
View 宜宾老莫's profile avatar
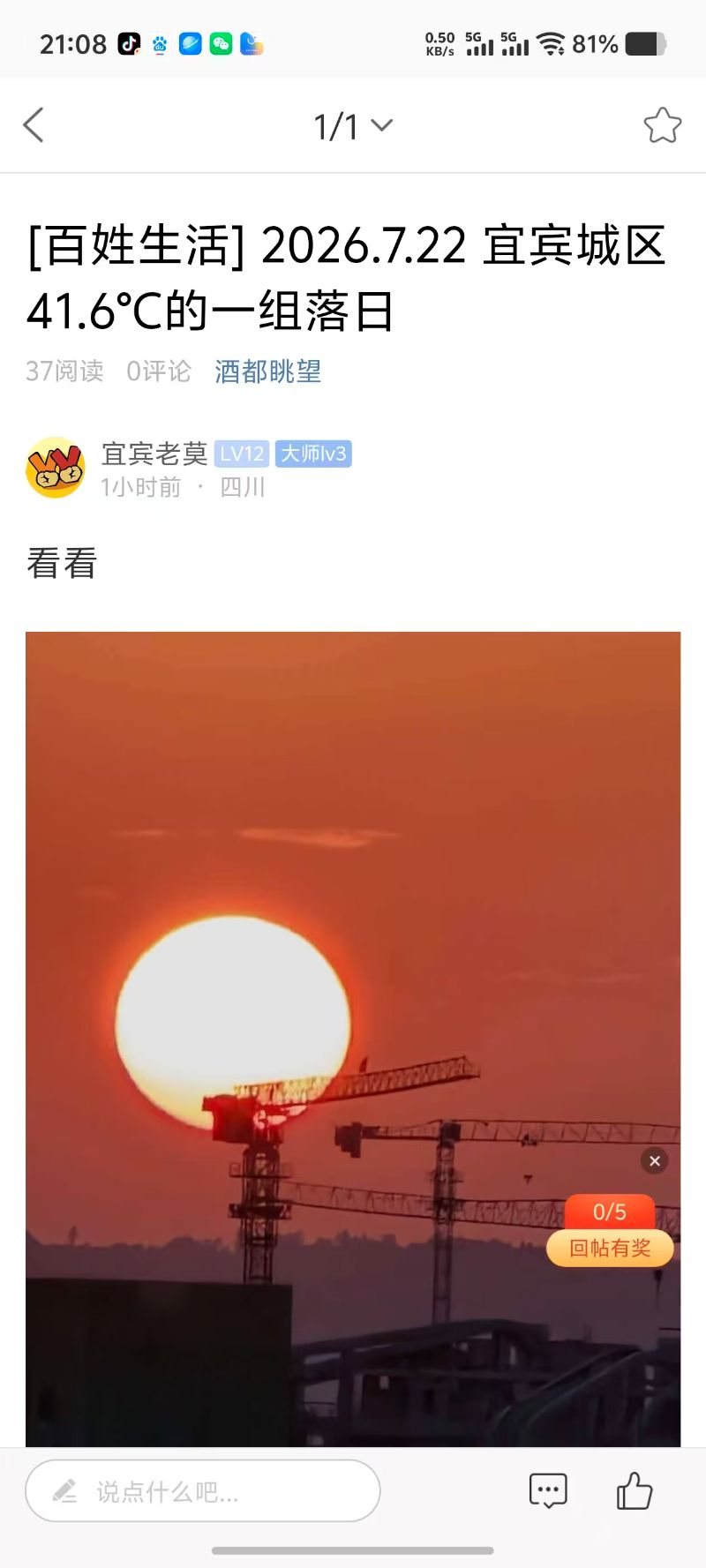56,468
